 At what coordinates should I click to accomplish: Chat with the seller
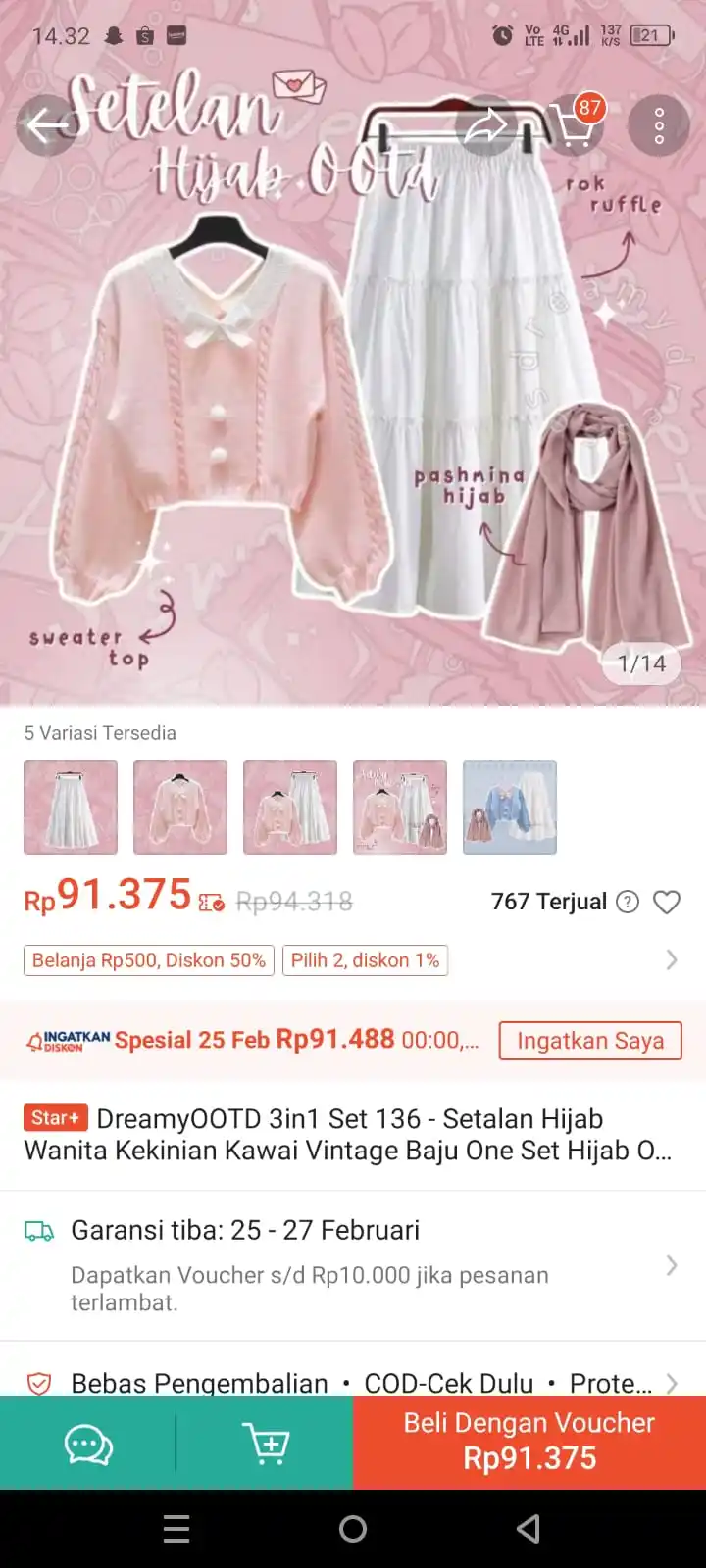tap(88, 1444)
